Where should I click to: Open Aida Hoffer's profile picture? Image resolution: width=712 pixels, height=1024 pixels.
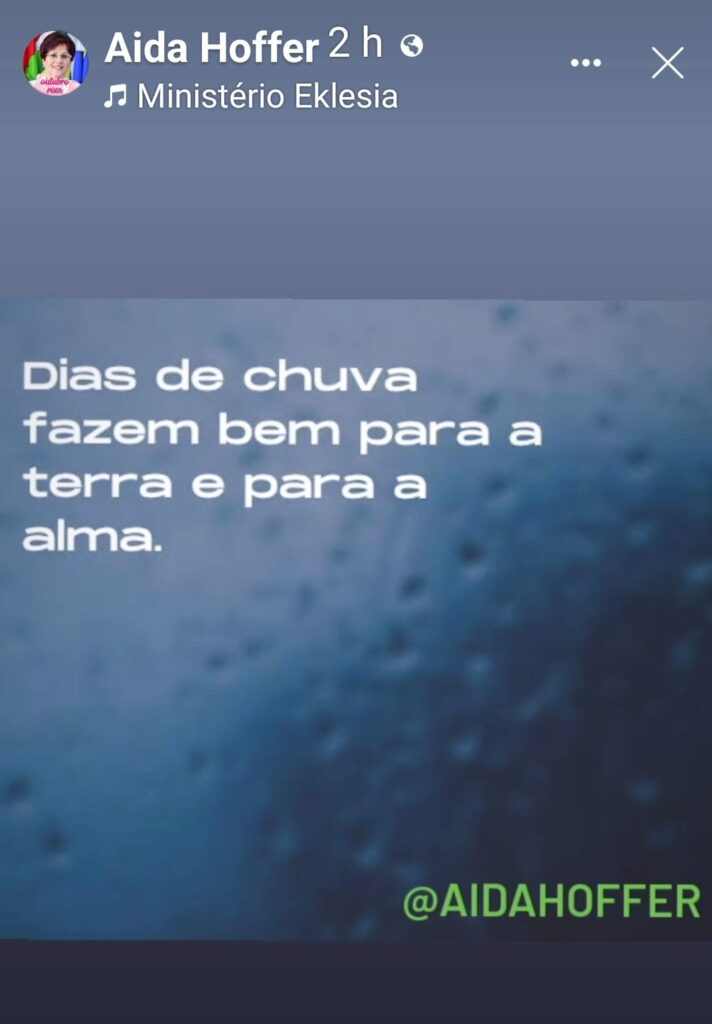[x=56, y=63]
